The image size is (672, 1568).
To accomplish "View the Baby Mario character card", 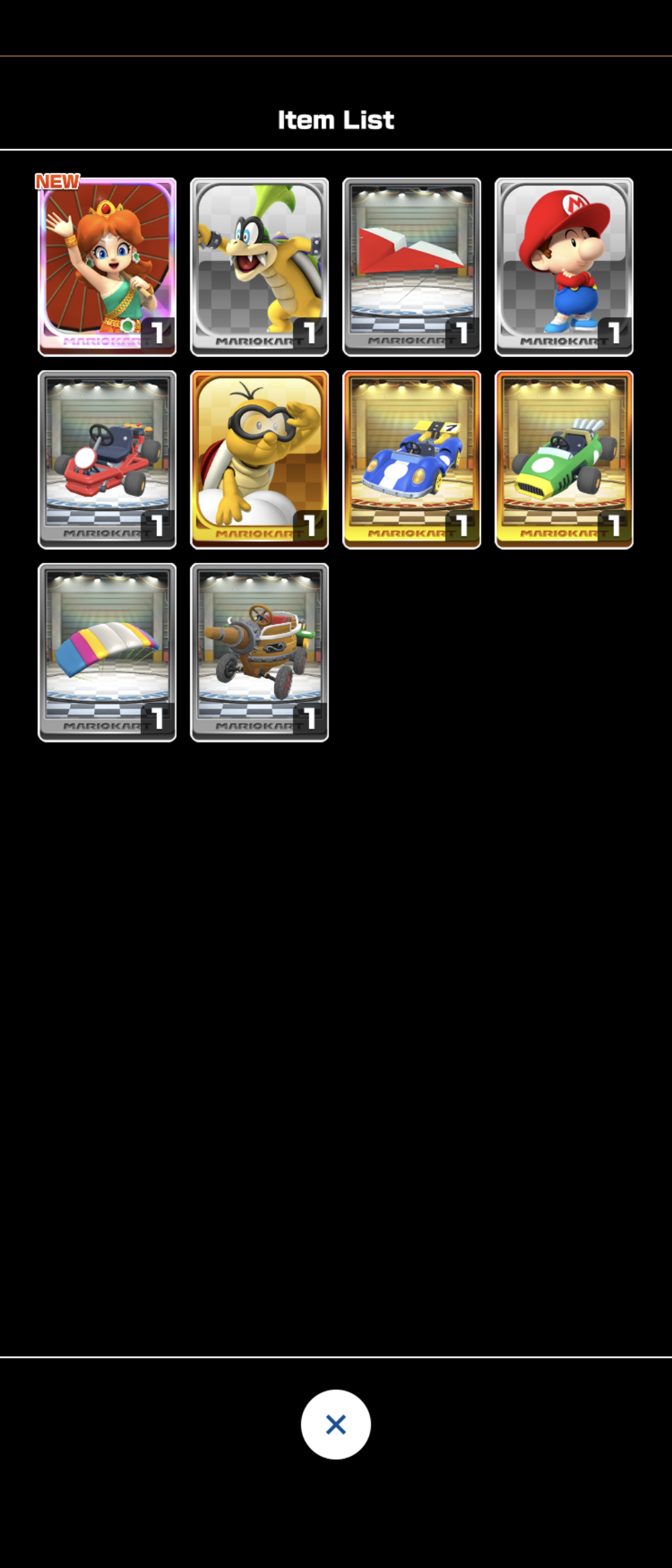I will point(564,266).
